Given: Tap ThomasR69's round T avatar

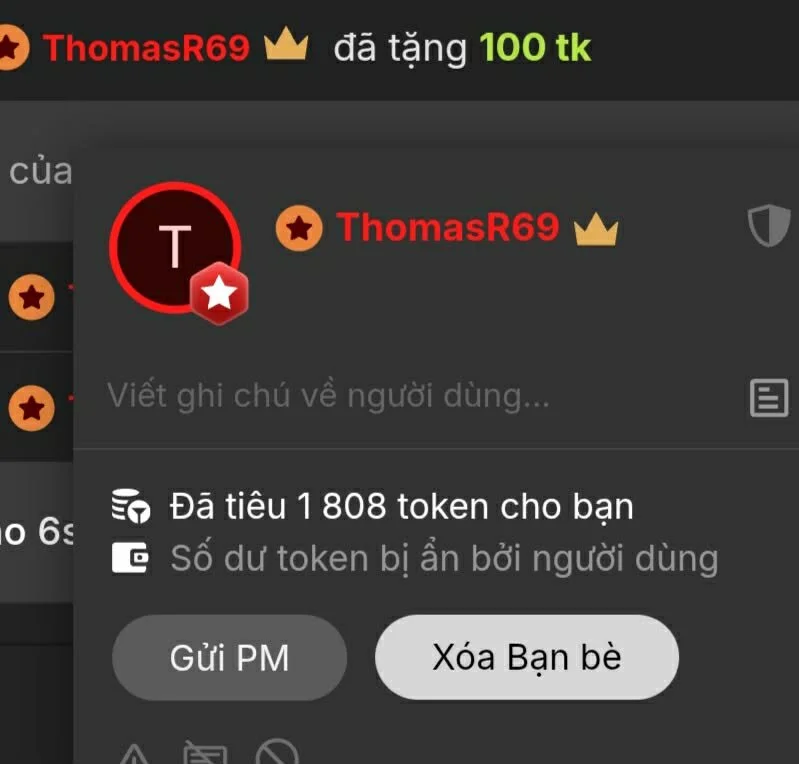Looking at the screenshot, I should click(x=174, y=246).
